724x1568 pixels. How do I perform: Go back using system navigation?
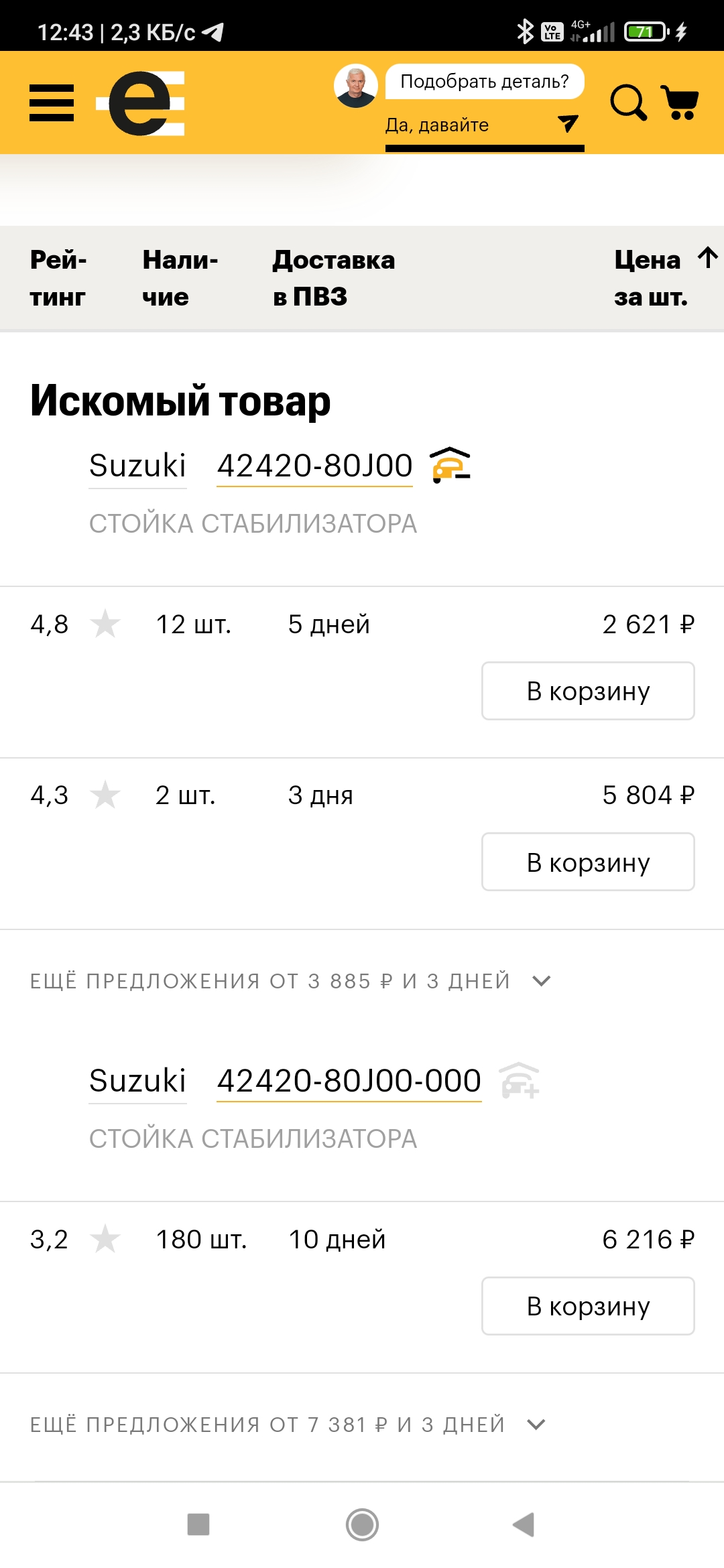pyautogui.click(x=524, y=1524)
